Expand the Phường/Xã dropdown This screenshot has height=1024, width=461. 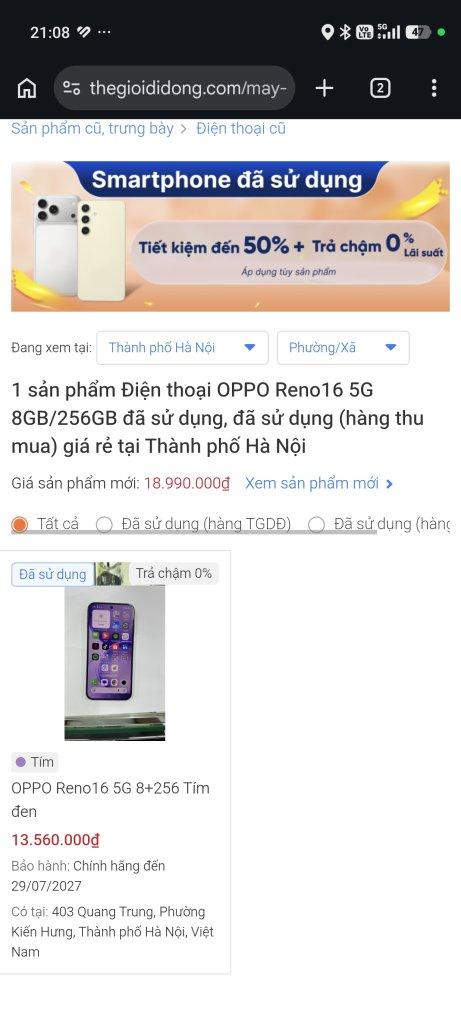pyautogui.click(x=343, y=347)
